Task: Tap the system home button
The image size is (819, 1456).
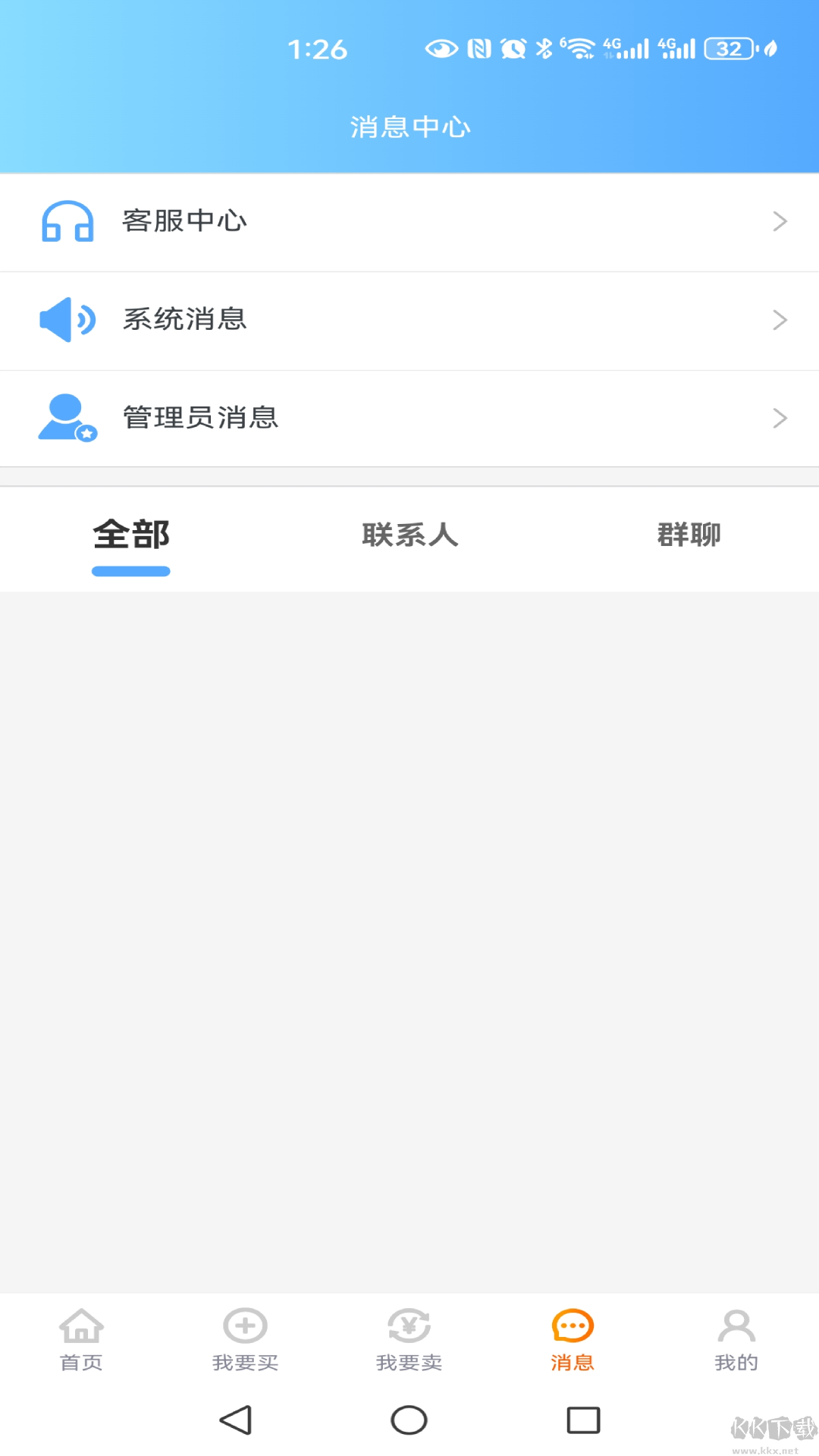Action: click(409, 1420)
